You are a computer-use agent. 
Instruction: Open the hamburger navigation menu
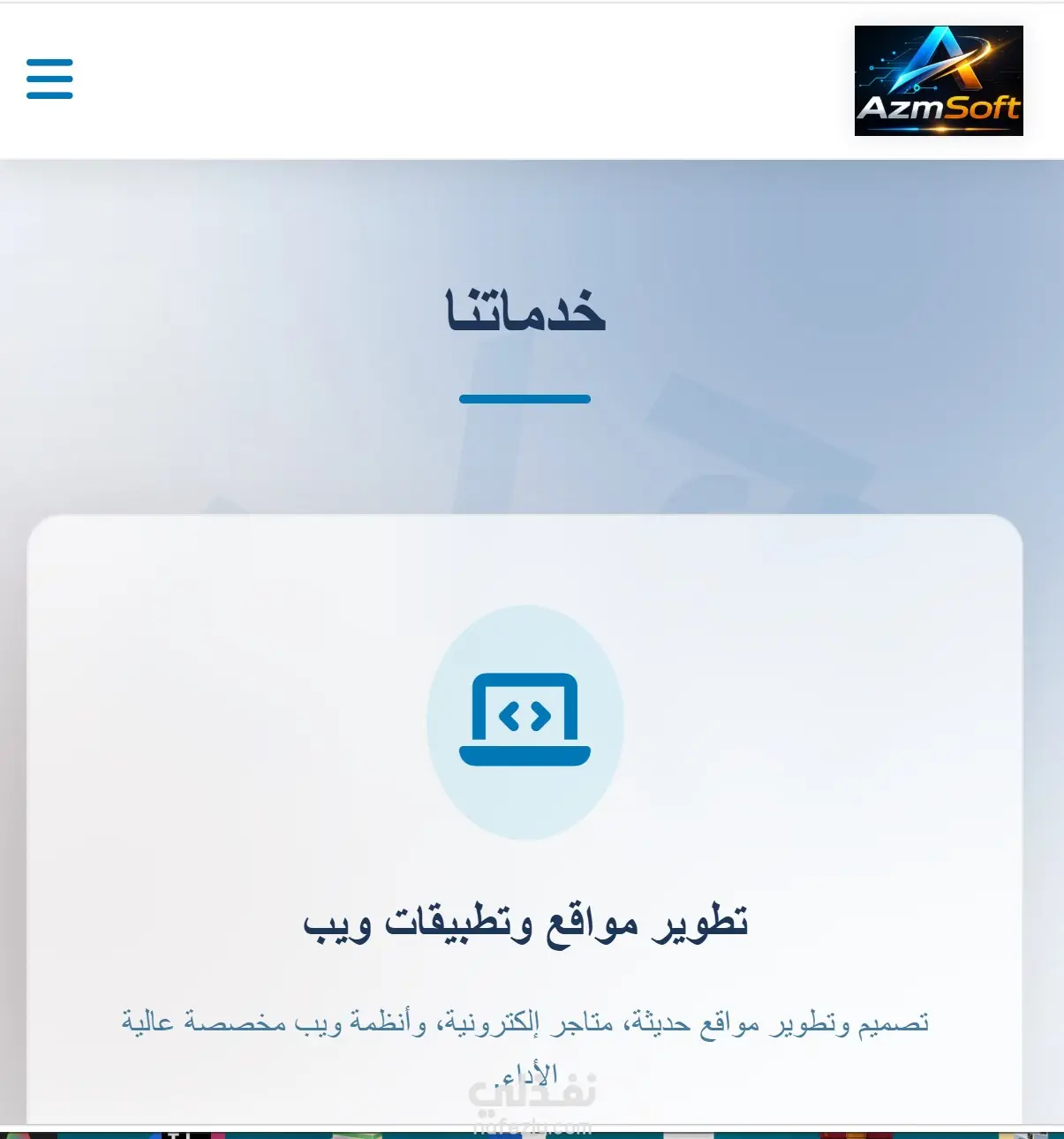[49, 79]
